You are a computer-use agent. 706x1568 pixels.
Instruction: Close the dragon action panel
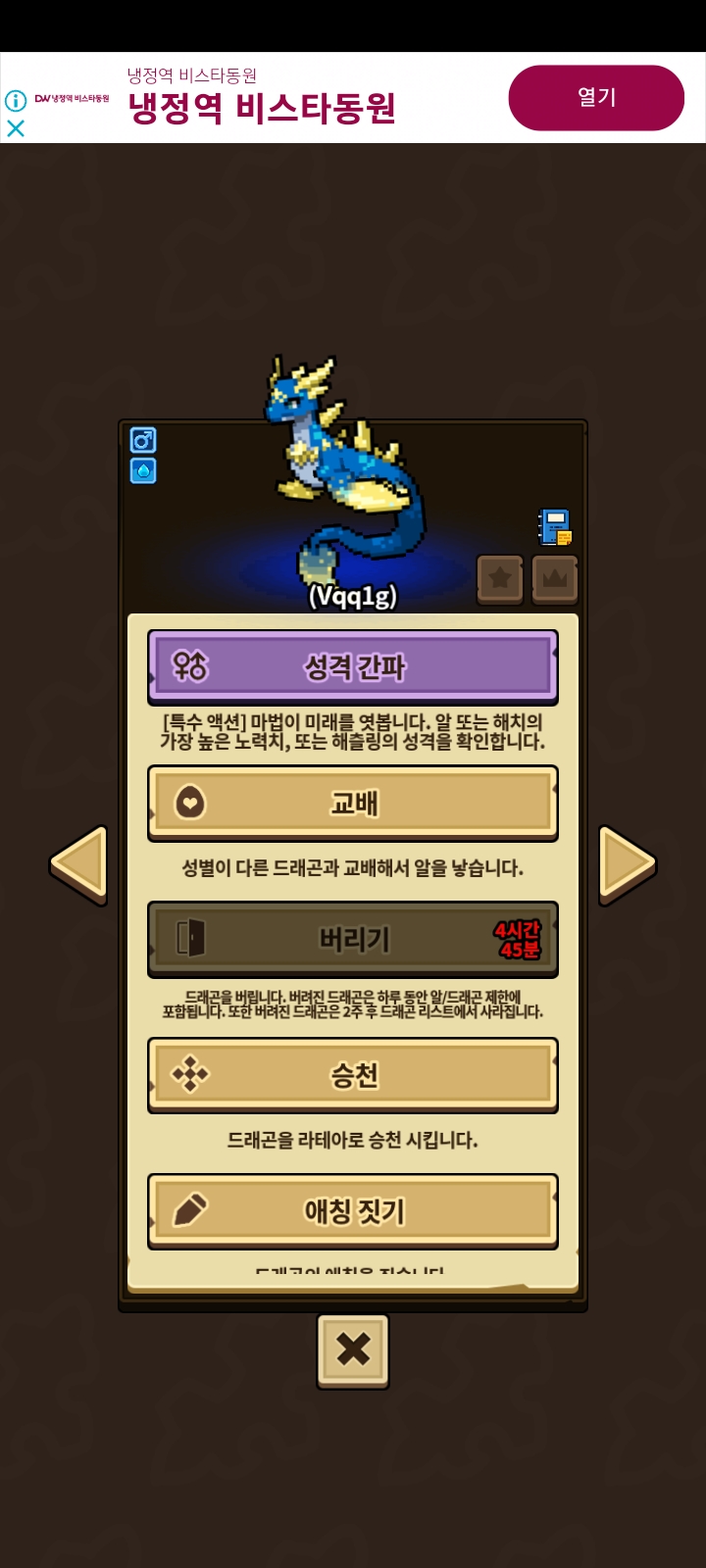coord(353,1350)
